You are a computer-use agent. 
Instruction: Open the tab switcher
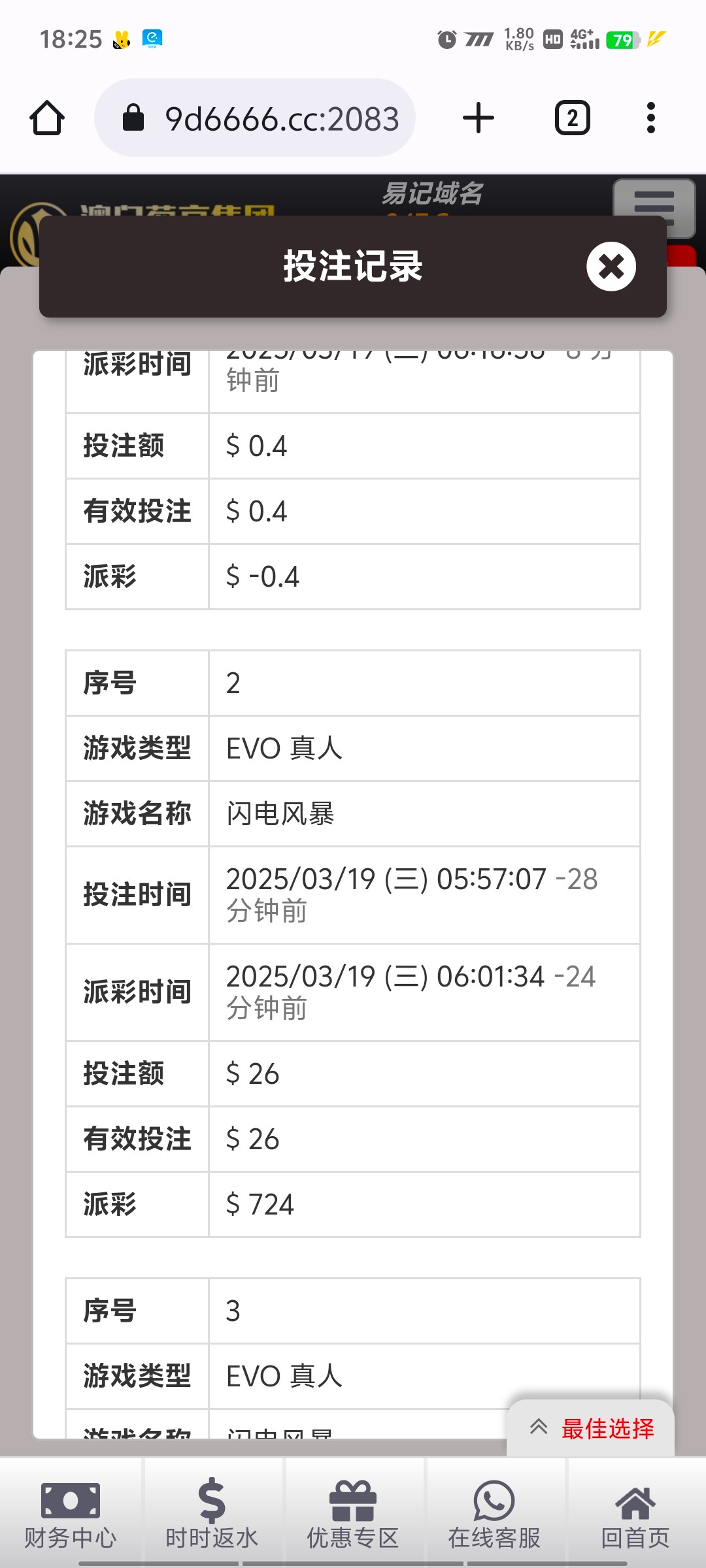(573, 118)
